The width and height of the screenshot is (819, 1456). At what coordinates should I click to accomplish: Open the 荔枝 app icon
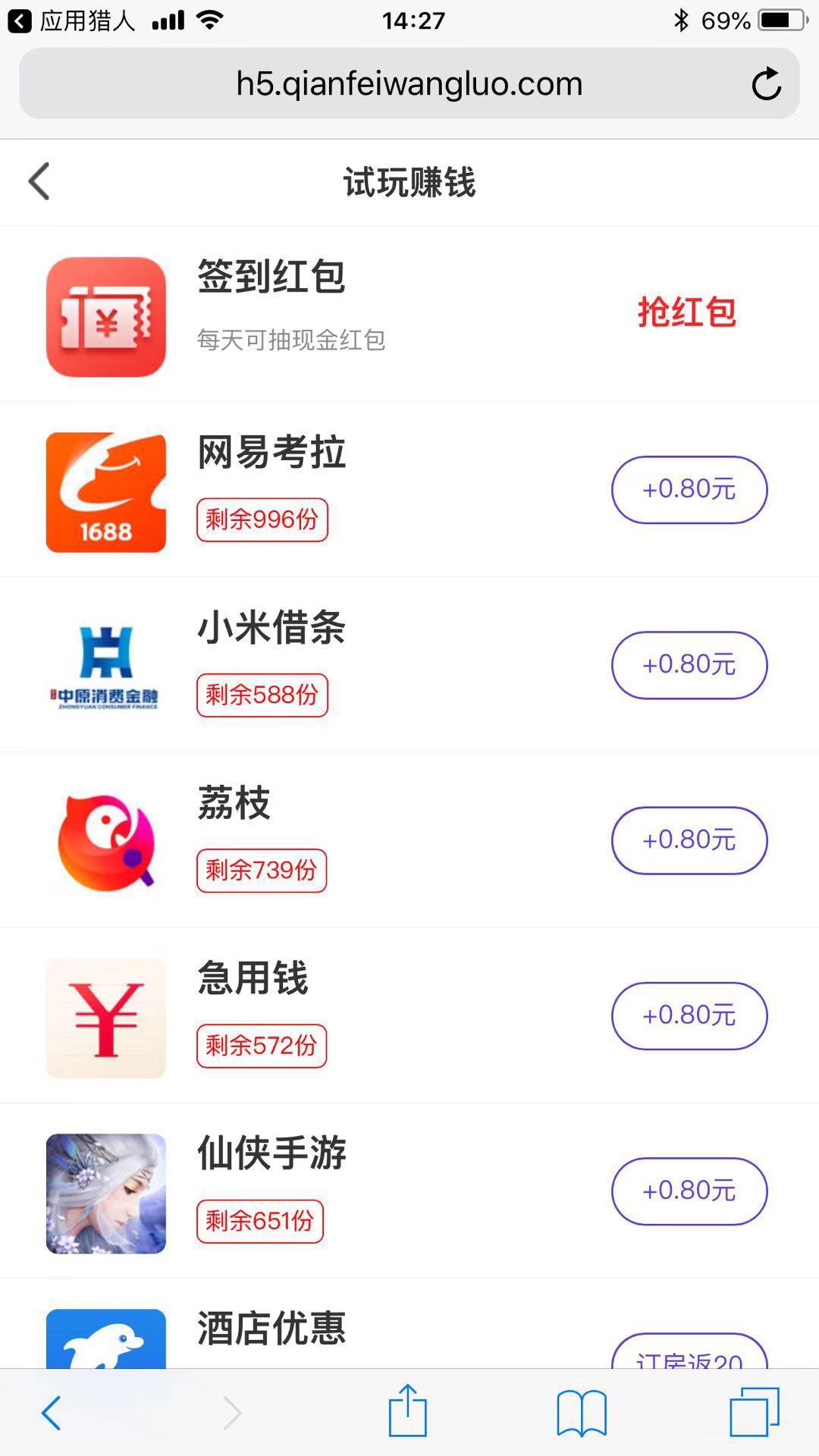coord(105,842)
